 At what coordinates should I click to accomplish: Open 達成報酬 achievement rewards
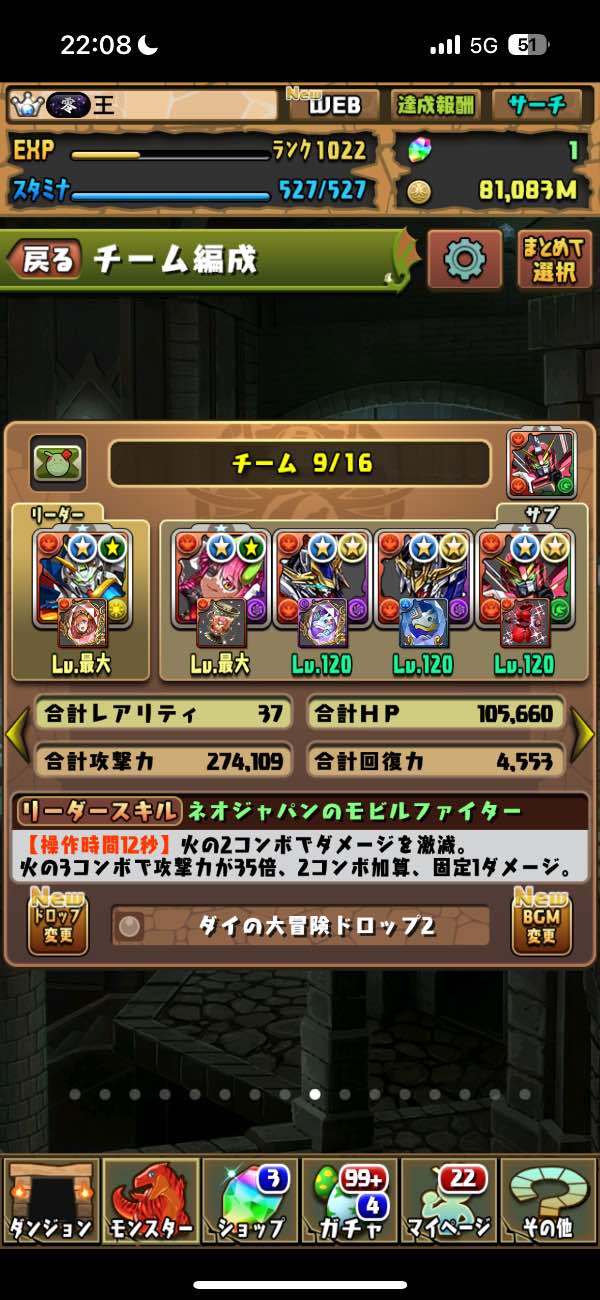click(x=436, y=105)
